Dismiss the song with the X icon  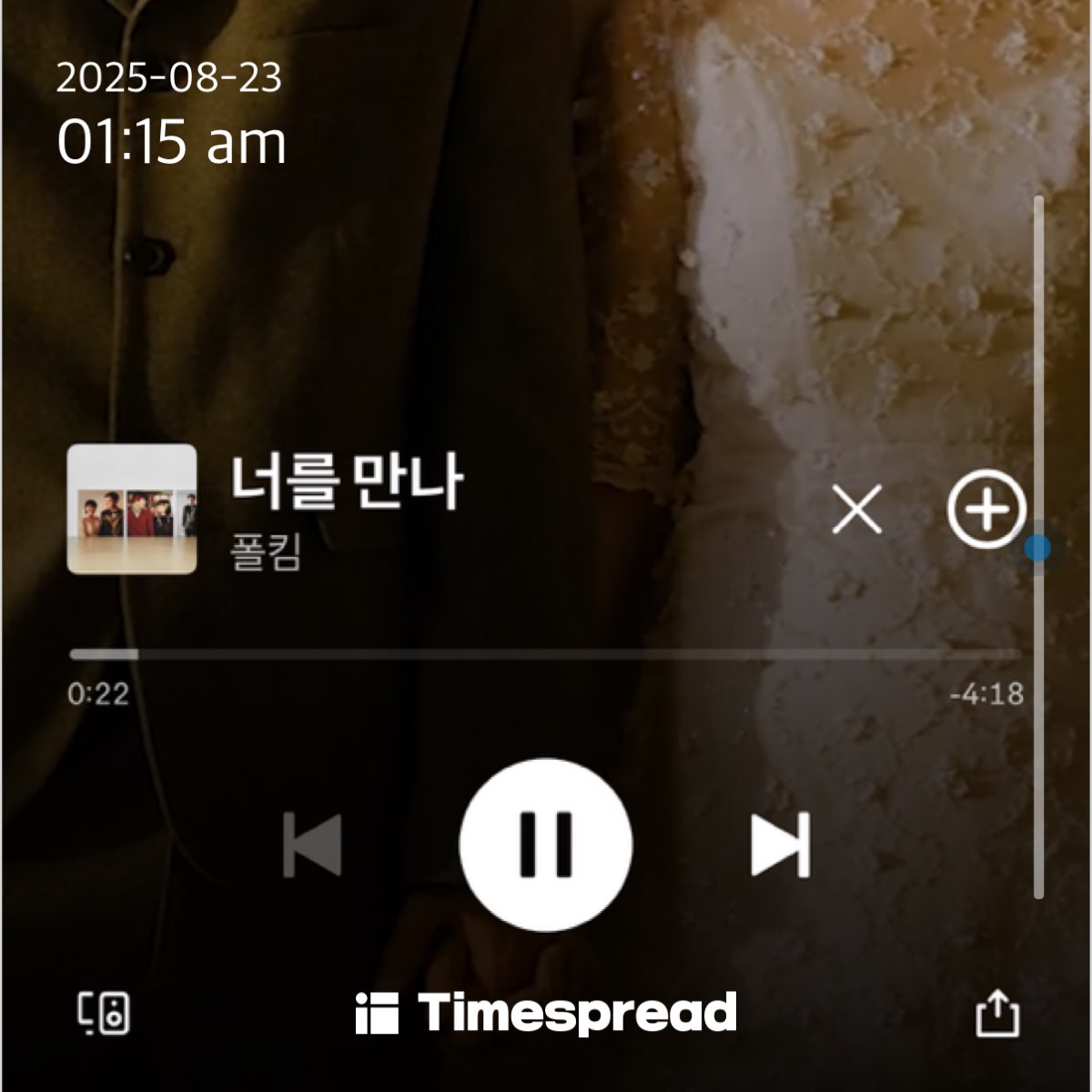point(856,510)
